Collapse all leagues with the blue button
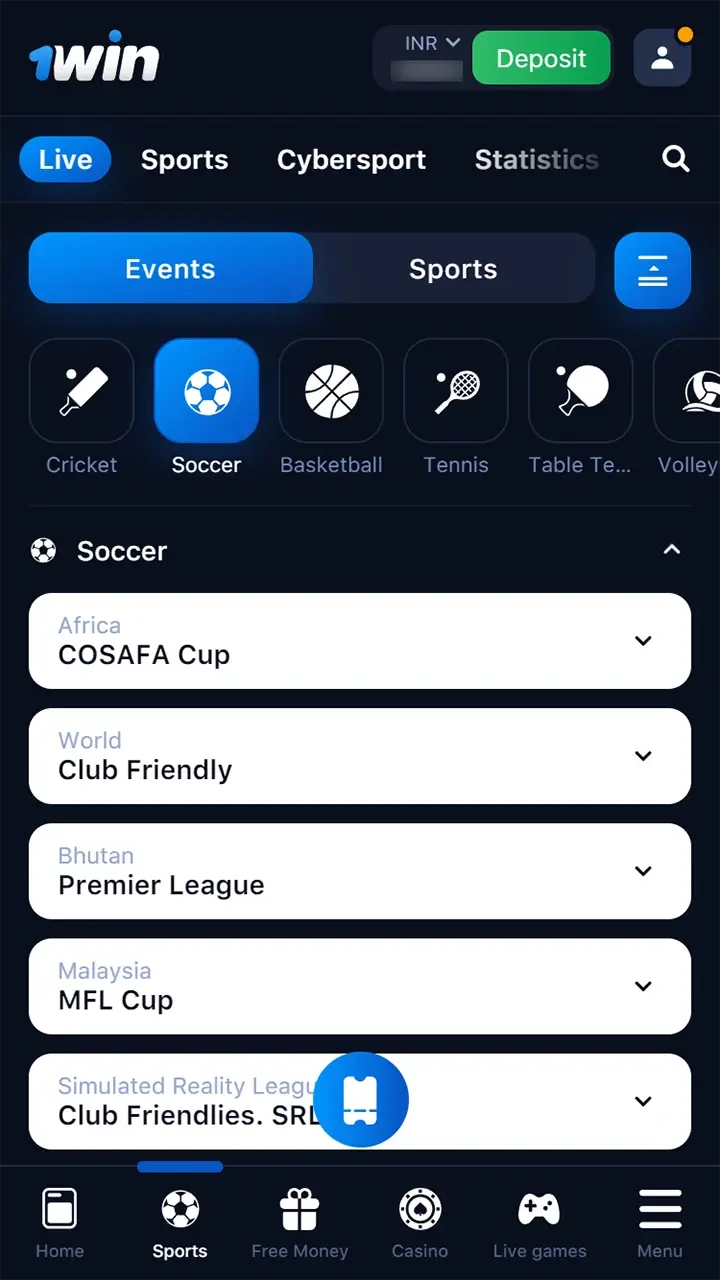 pyautogui.click(x=652, y=270)
